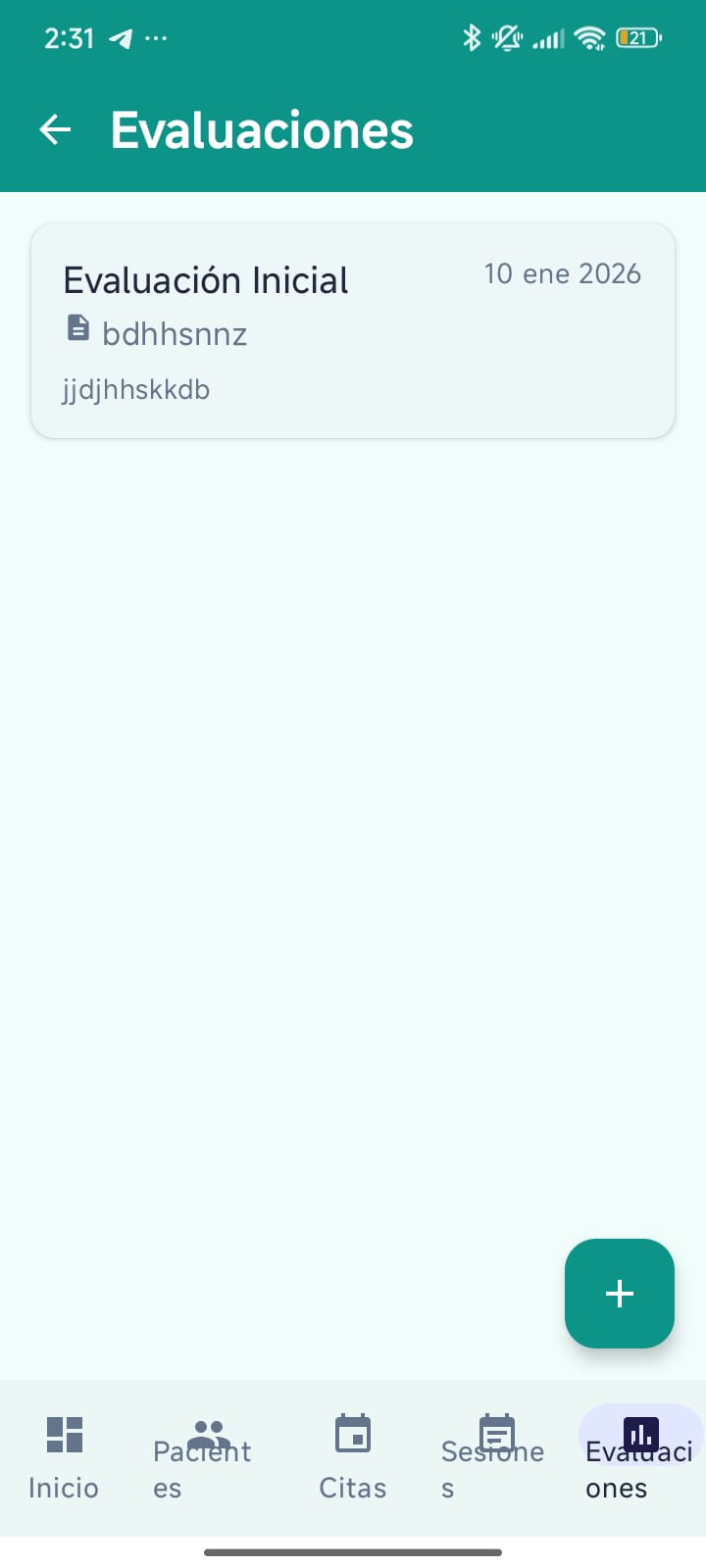
Task: Click the document icon next to bdhhsnnz
Action: click(x=77, y=328)
